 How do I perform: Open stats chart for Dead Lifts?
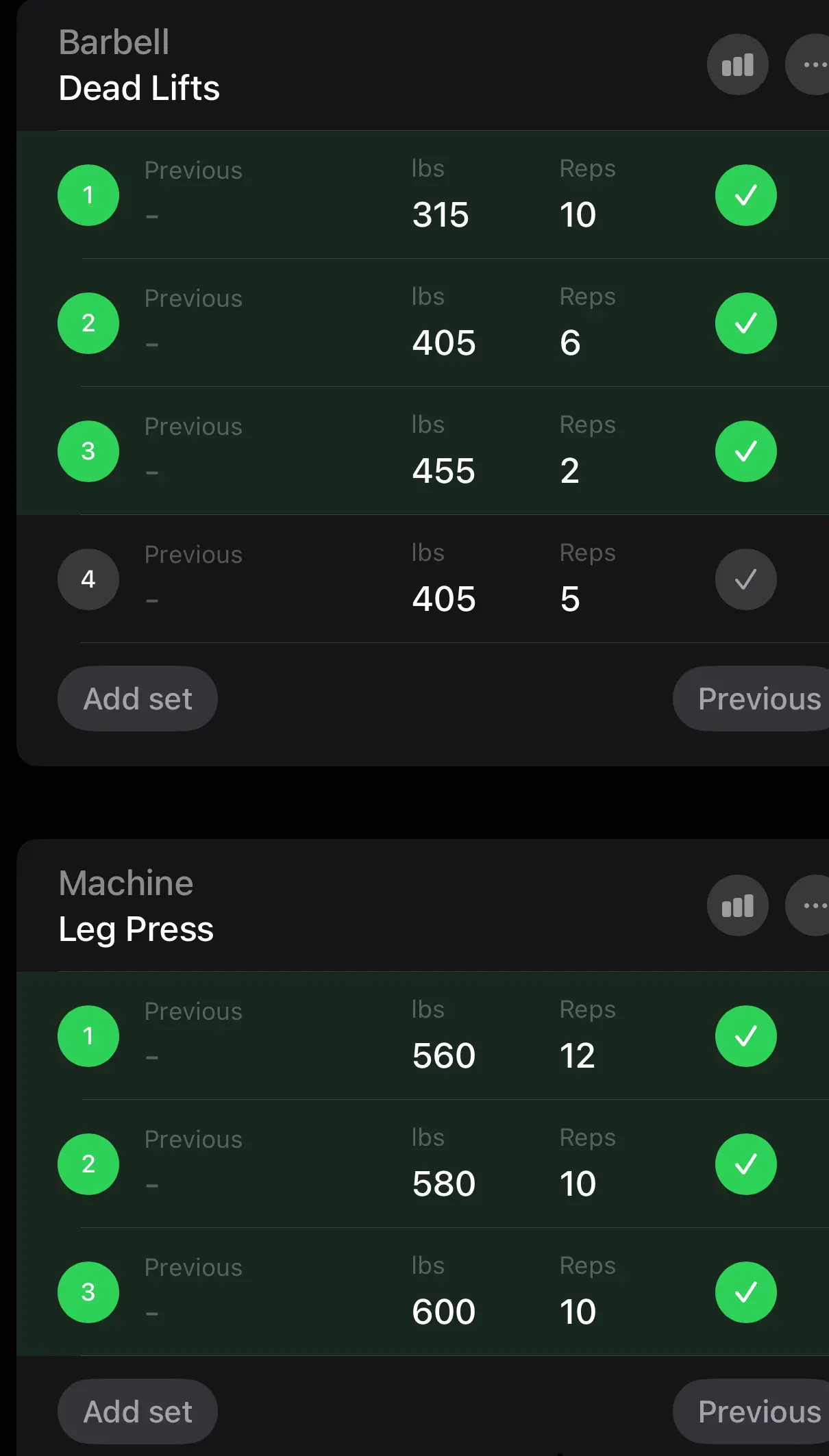point(737,65)
